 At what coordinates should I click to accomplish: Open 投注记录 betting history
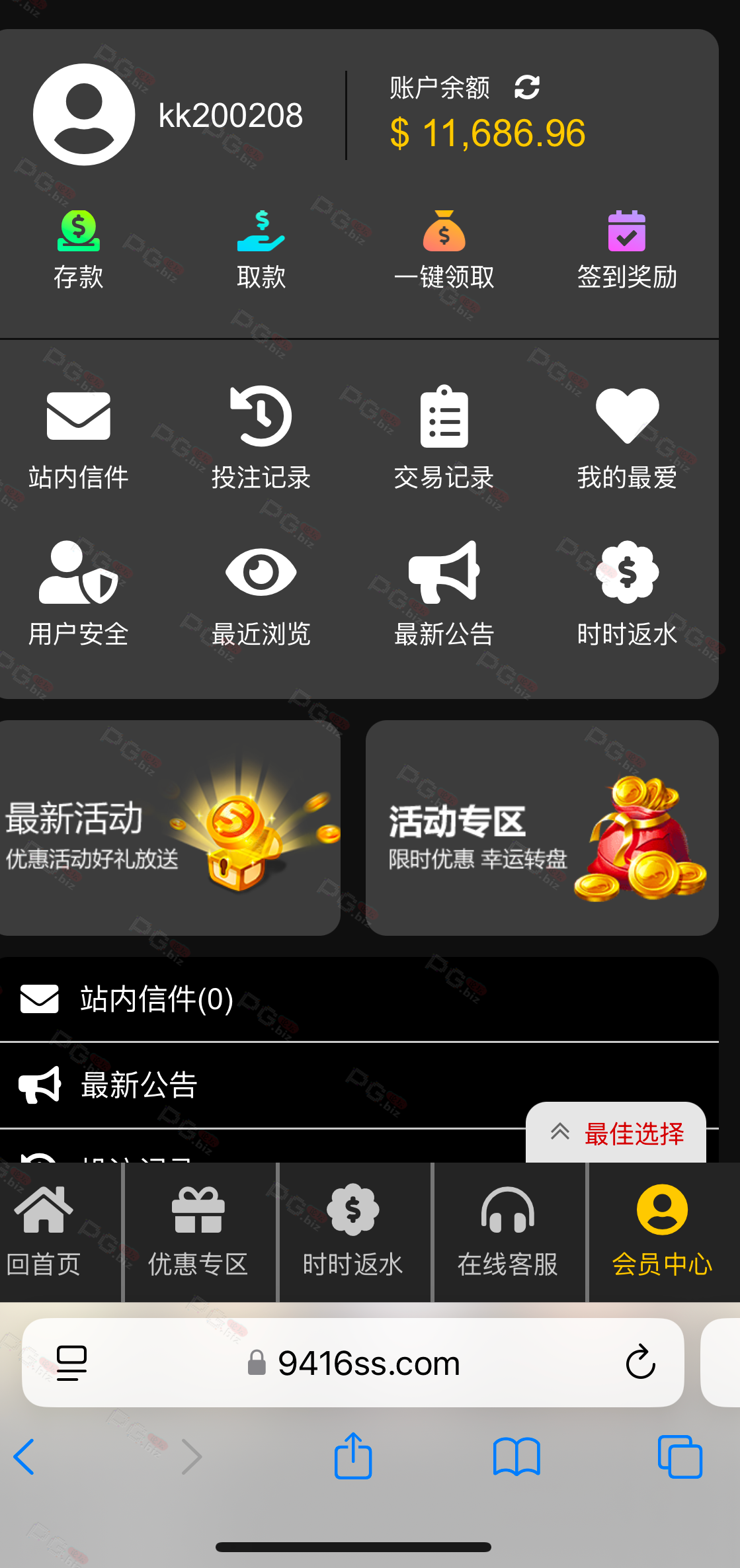[261, 438]
